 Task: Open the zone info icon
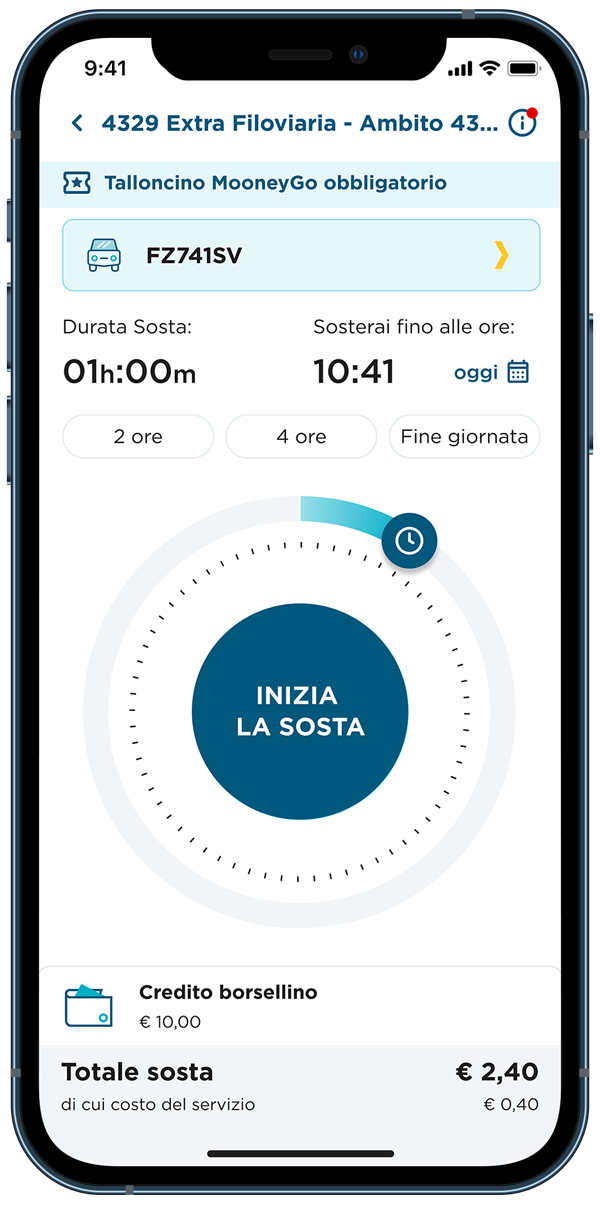[x=522, y=123]
